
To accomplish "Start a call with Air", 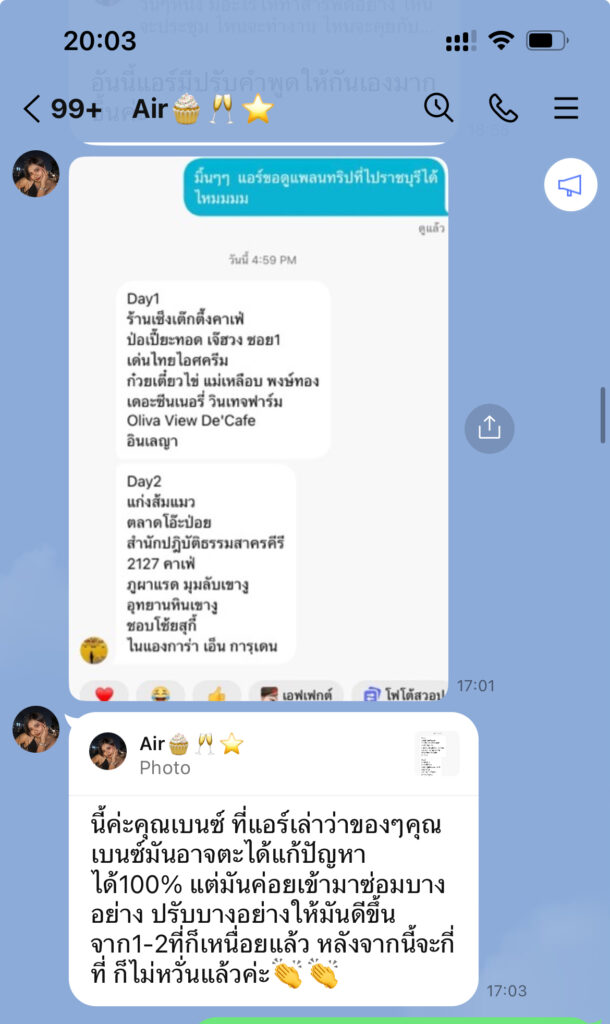I will click(503, 108).
